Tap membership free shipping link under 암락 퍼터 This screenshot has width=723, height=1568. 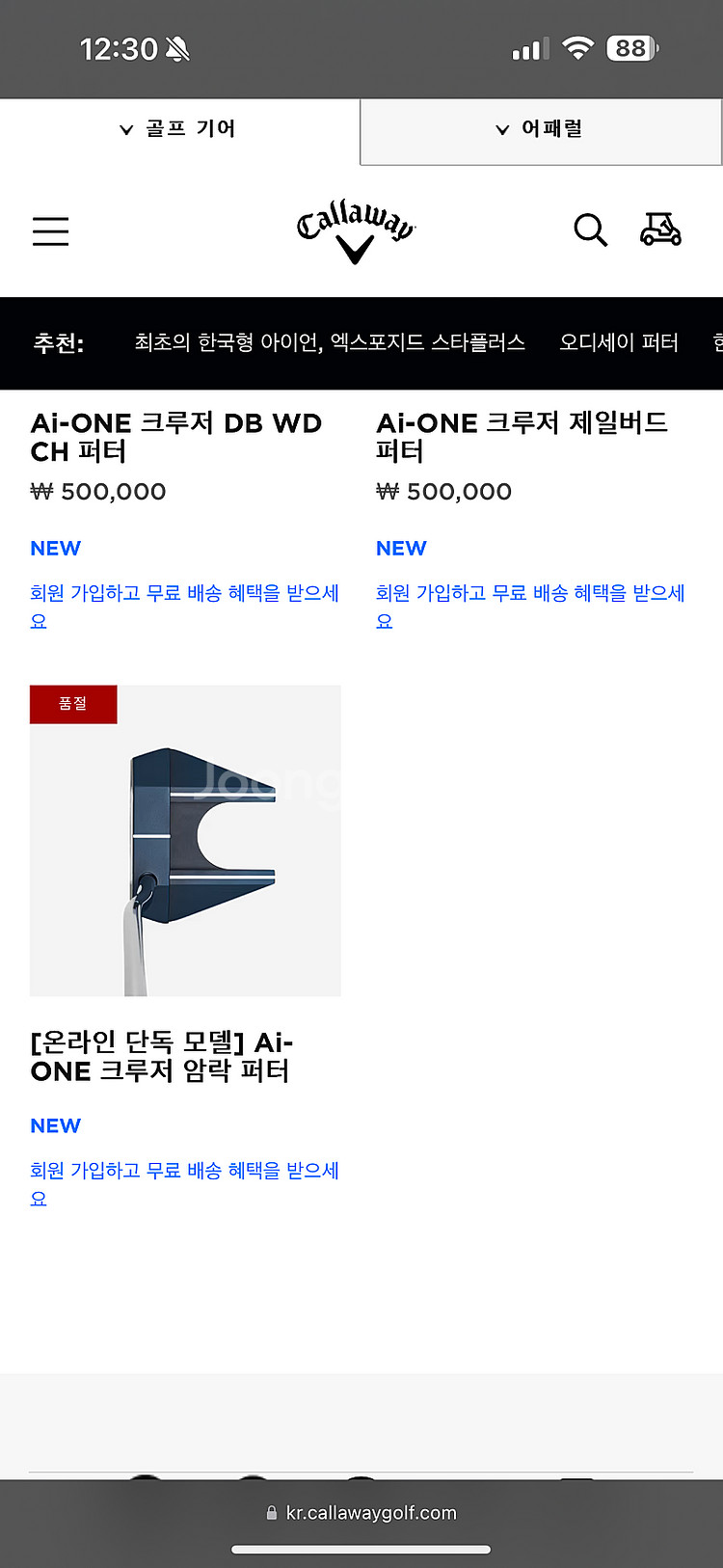pyautogui.click(x=183, y=1172)
